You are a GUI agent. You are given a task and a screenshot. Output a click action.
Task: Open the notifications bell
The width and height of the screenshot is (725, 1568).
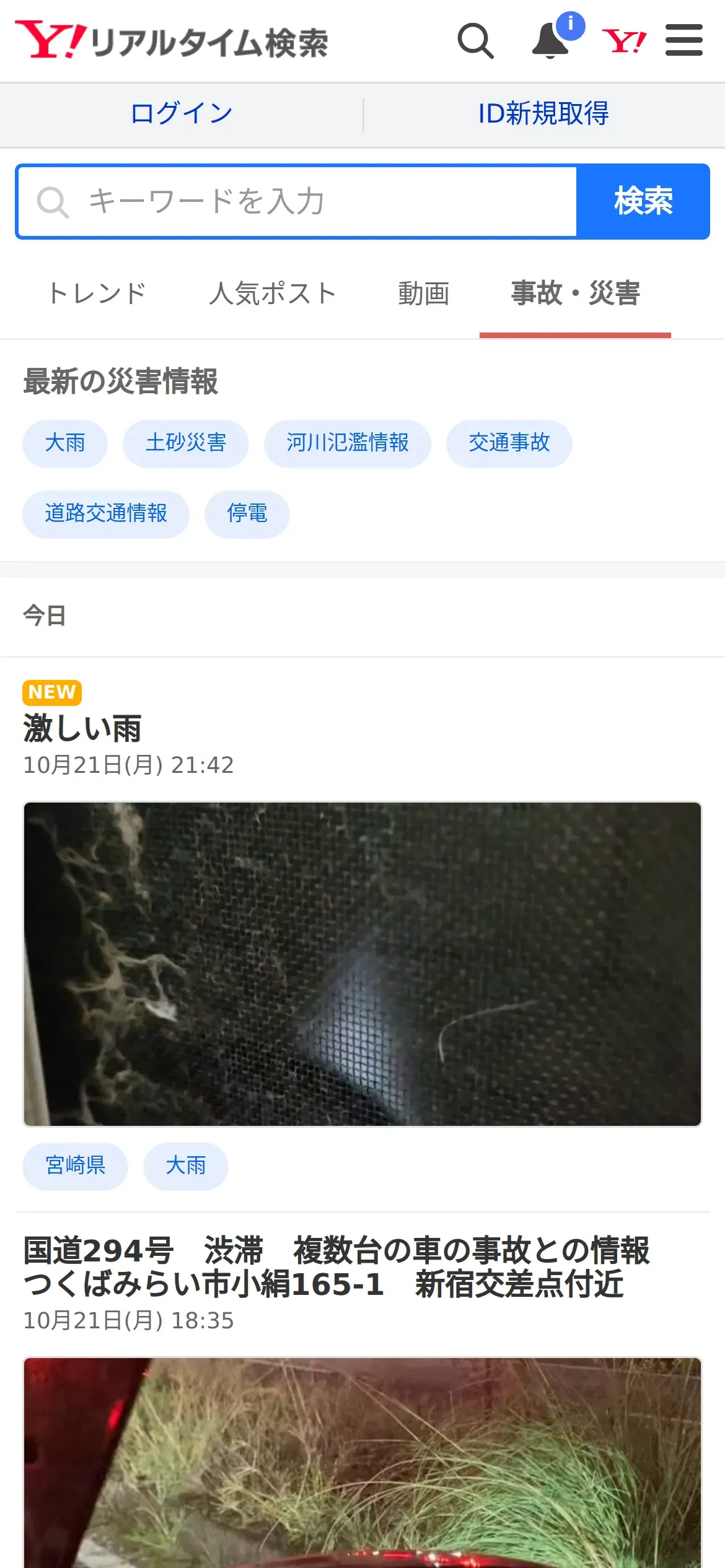coord(551,41)
